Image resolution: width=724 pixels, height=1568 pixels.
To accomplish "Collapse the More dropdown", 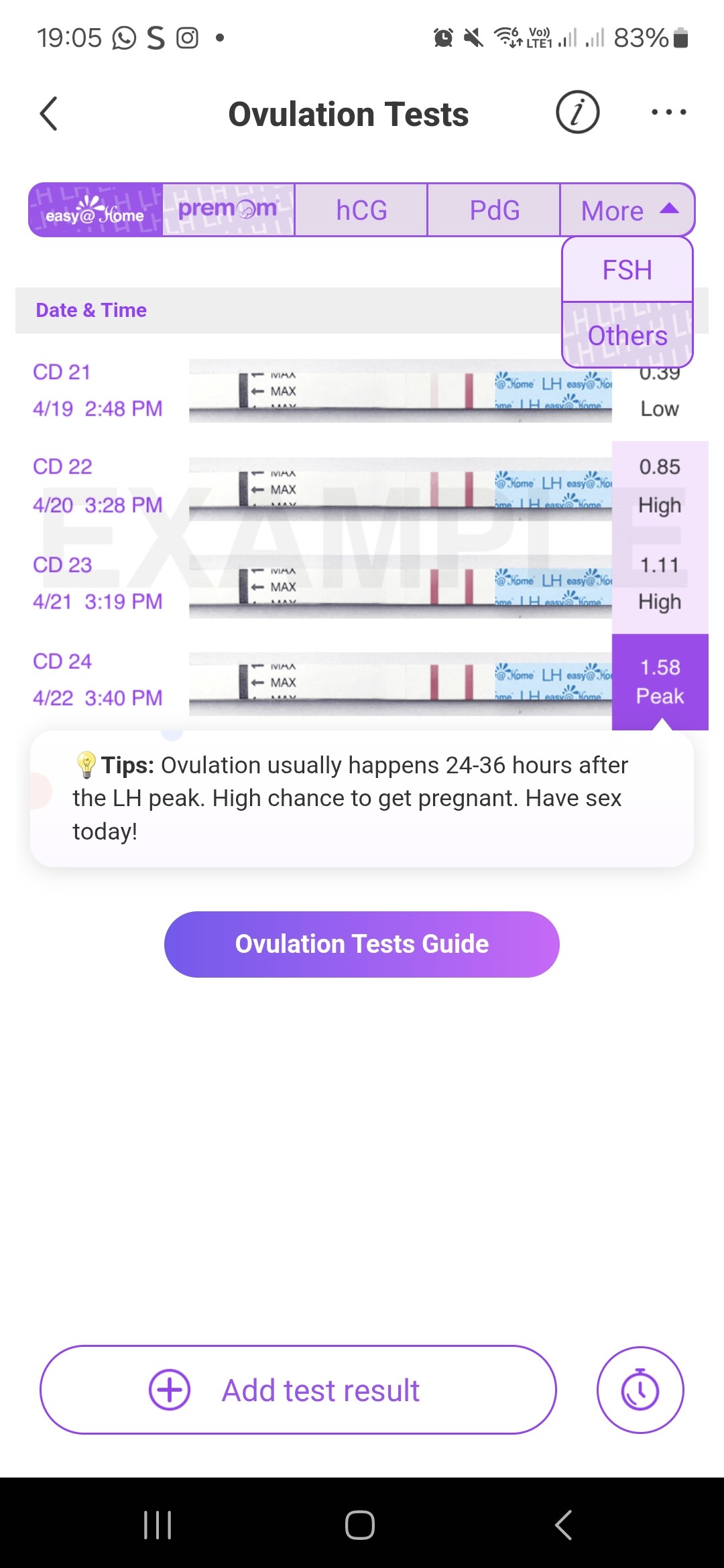I will pyautogui.click(x=628, y=210).
